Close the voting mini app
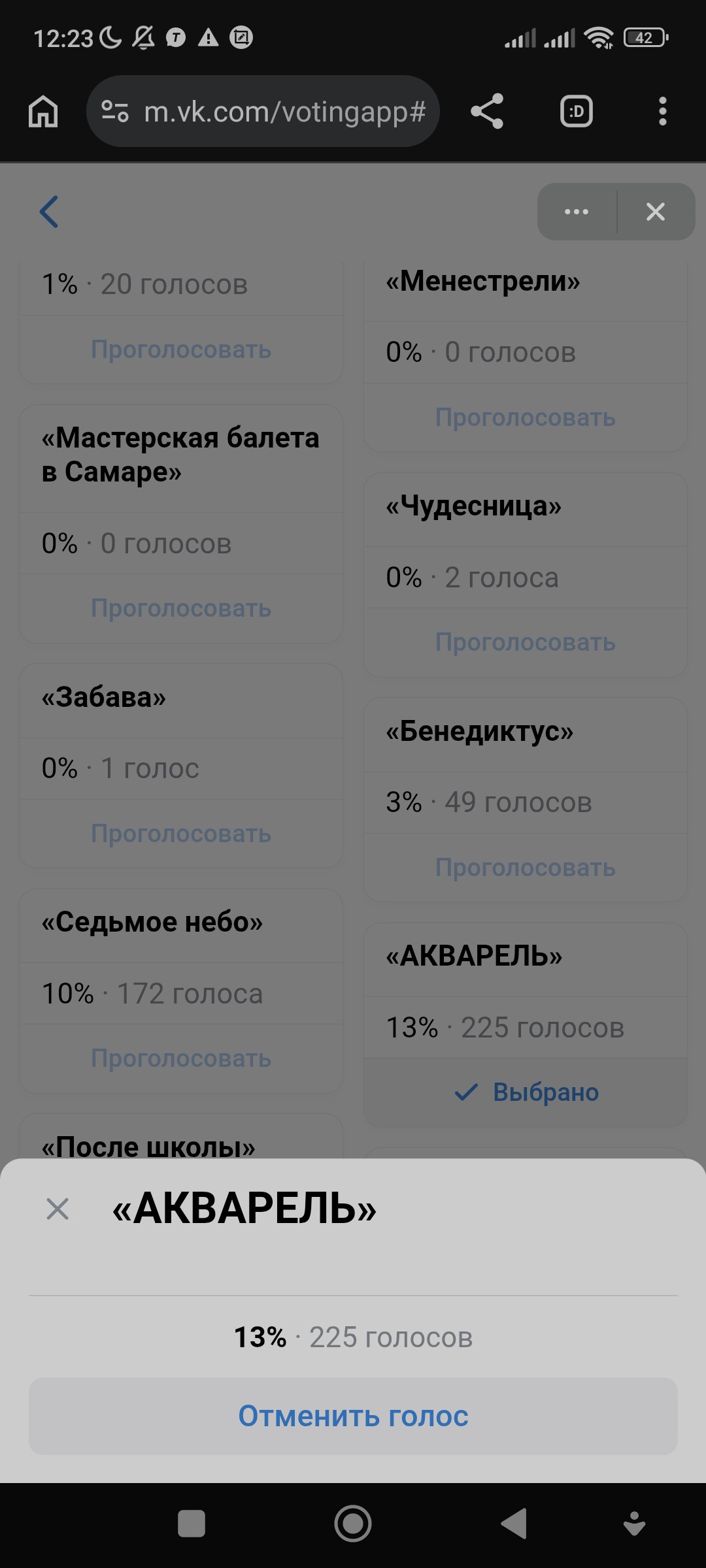706x1568 pixels. coord(655,212)
